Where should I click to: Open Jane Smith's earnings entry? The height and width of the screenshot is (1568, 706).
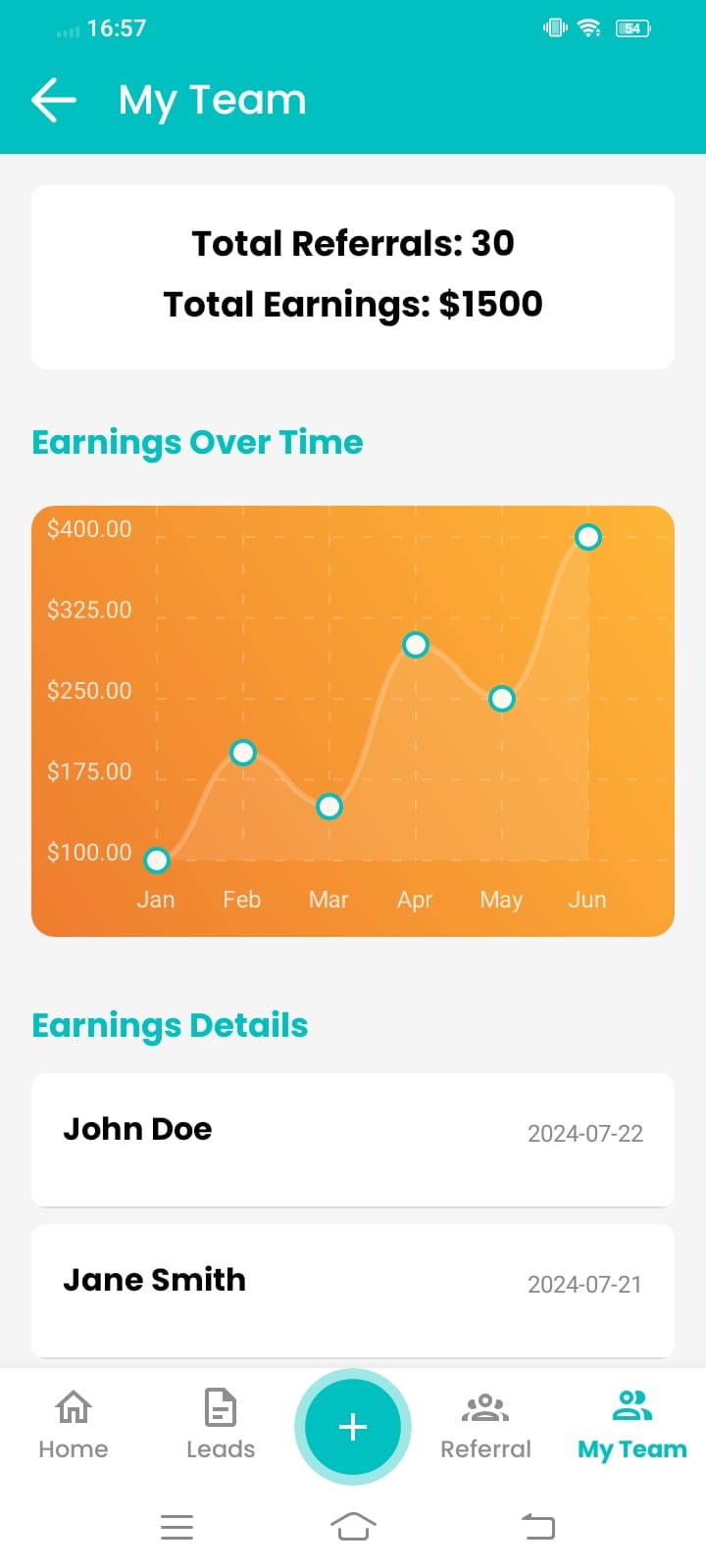[x=353, y=1290]
